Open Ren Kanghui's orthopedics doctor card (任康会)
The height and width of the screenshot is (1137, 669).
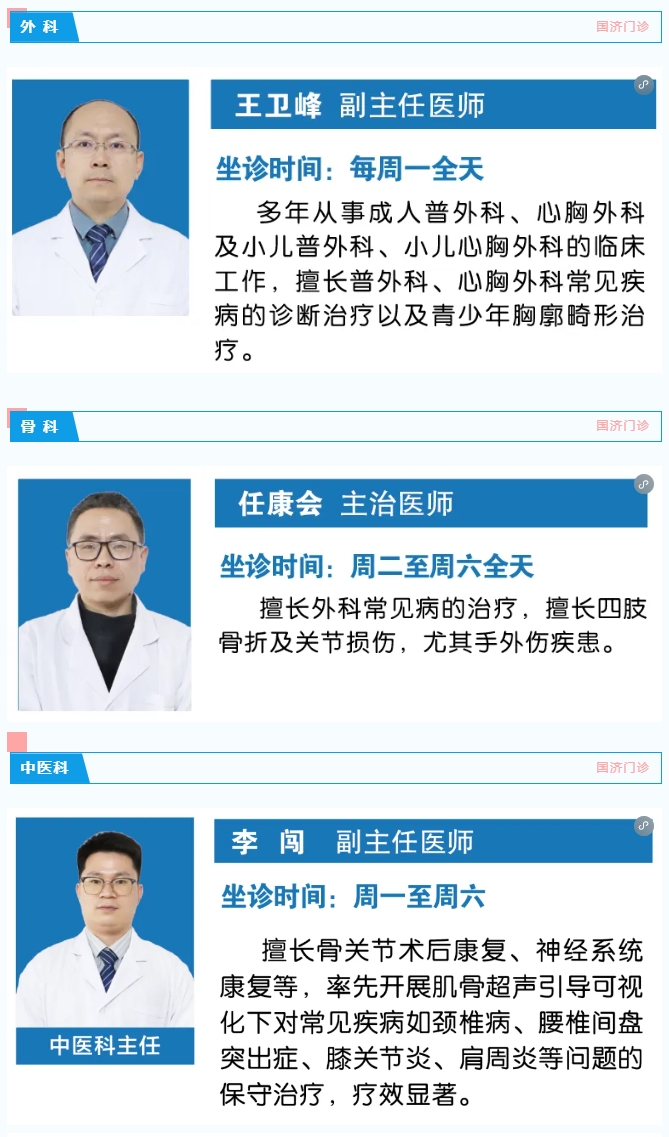(x=334, y=594)
